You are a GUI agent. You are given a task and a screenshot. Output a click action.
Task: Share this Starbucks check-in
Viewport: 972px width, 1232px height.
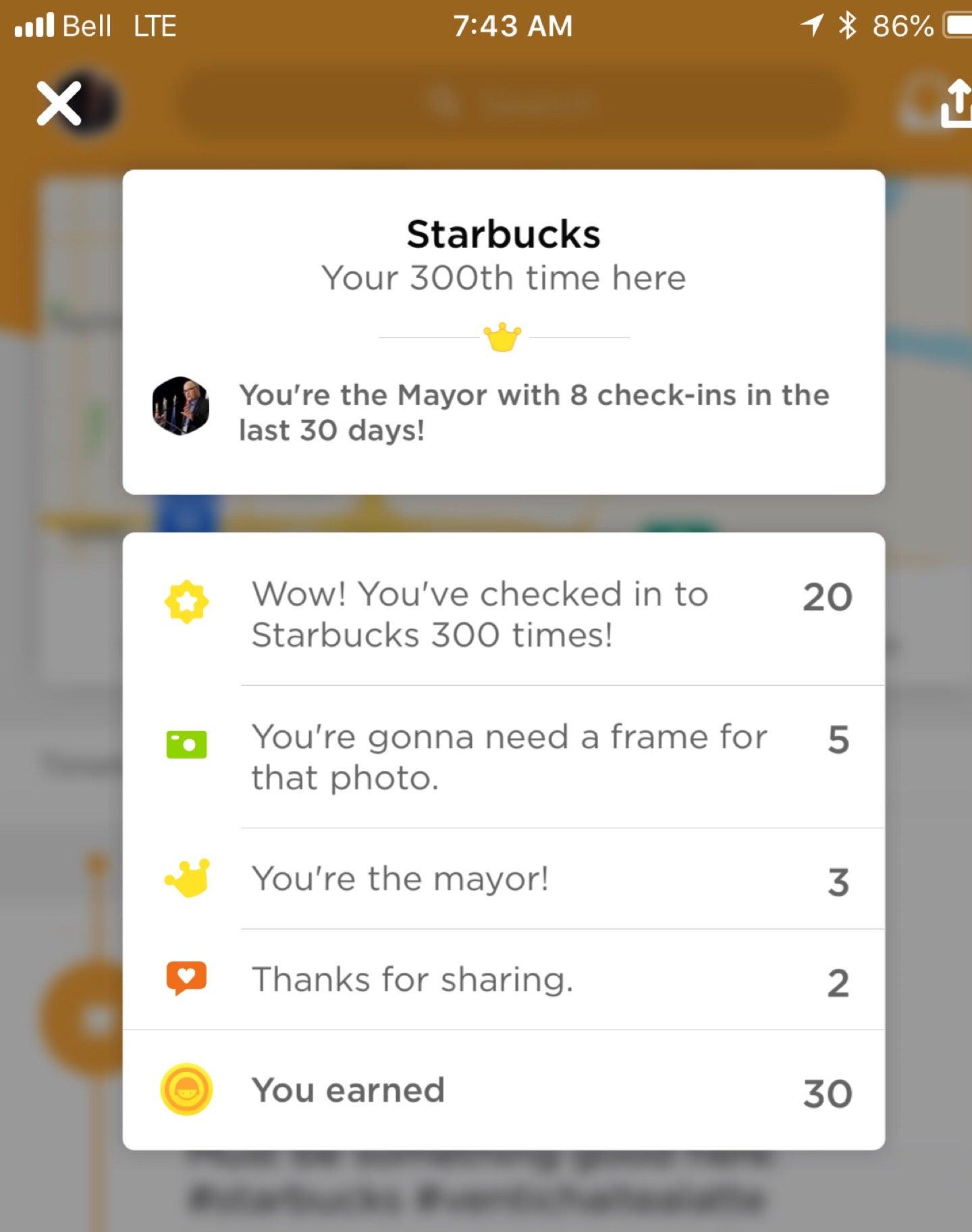[956, 104]
